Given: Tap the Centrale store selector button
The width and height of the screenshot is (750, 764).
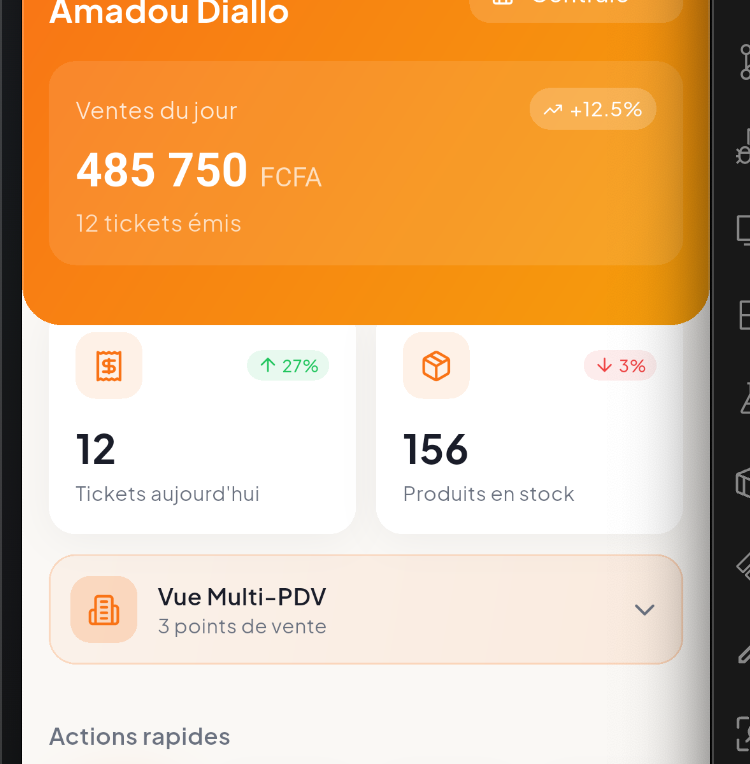Looking at the screenshot, I should click(x=575, y=6).
